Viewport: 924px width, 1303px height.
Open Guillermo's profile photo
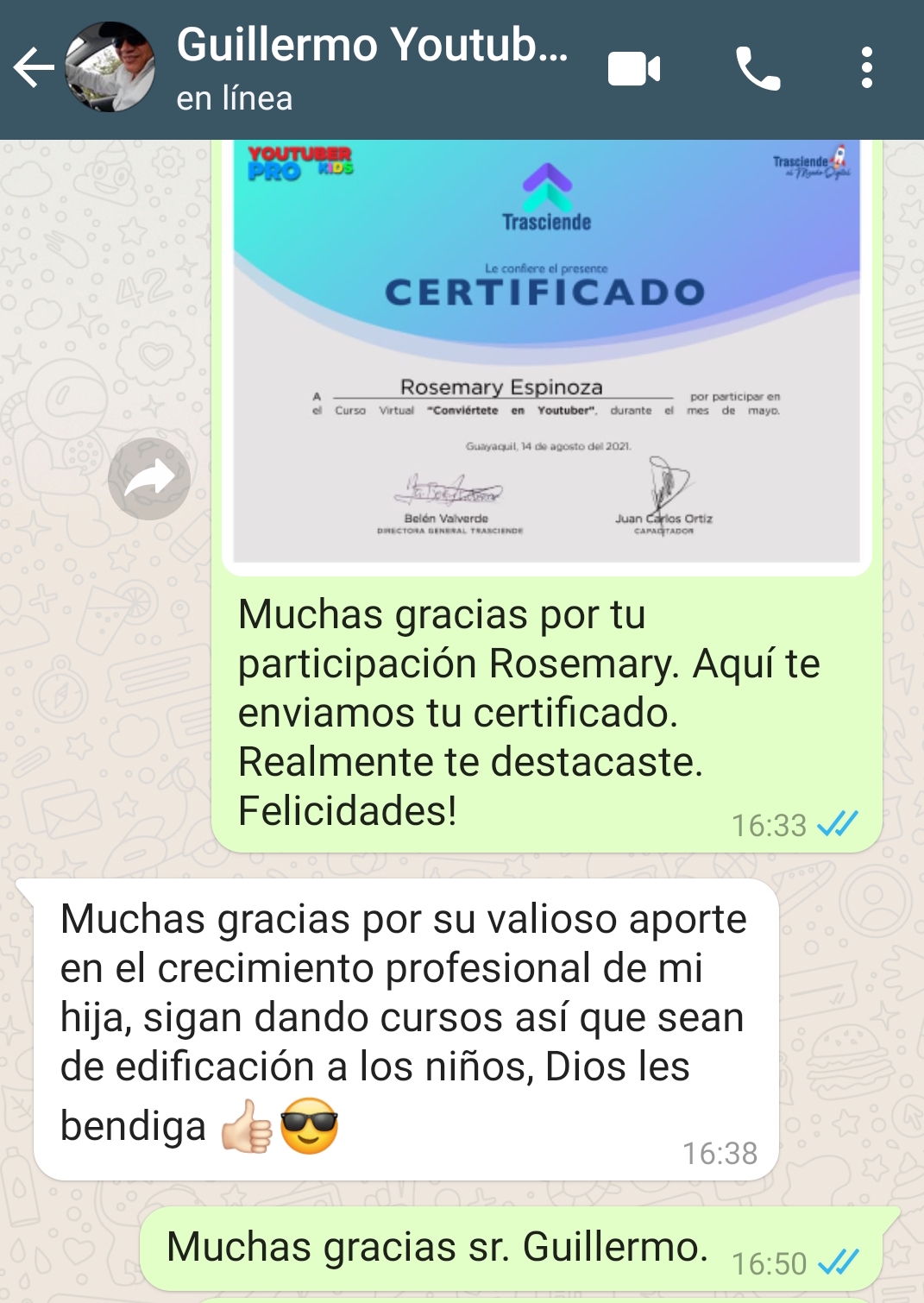[110, 68]
